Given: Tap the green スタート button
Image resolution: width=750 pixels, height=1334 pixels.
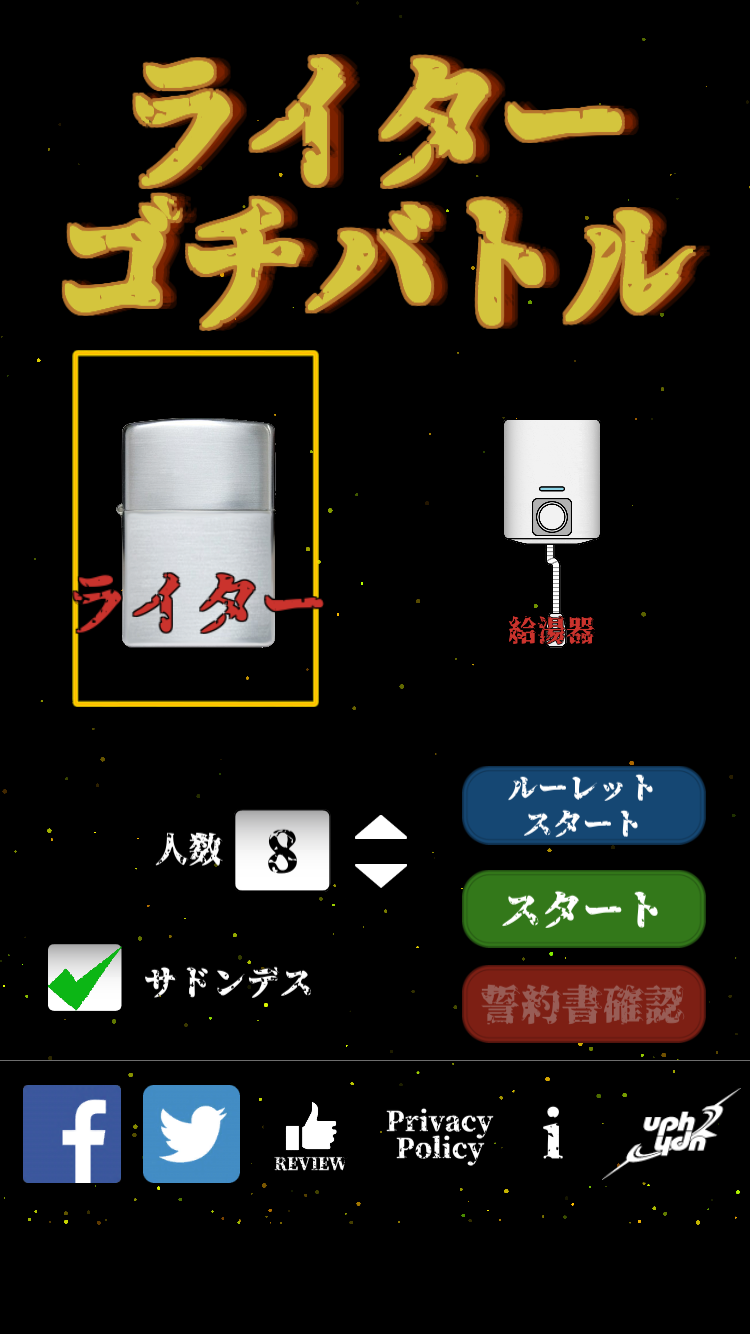Looking at the screenshot, I should [x=583, y=909].
